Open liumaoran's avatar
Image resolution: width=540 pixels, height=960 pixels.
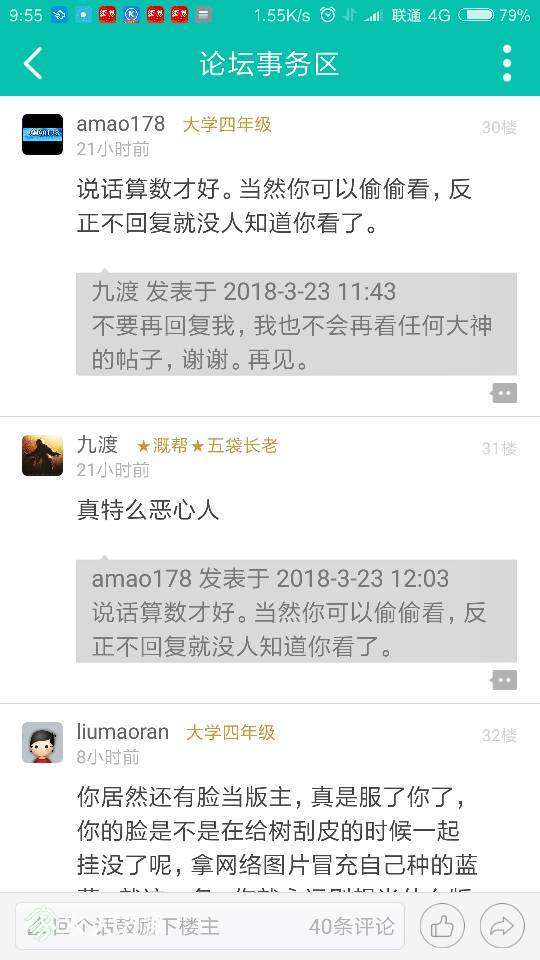point(42,742)
